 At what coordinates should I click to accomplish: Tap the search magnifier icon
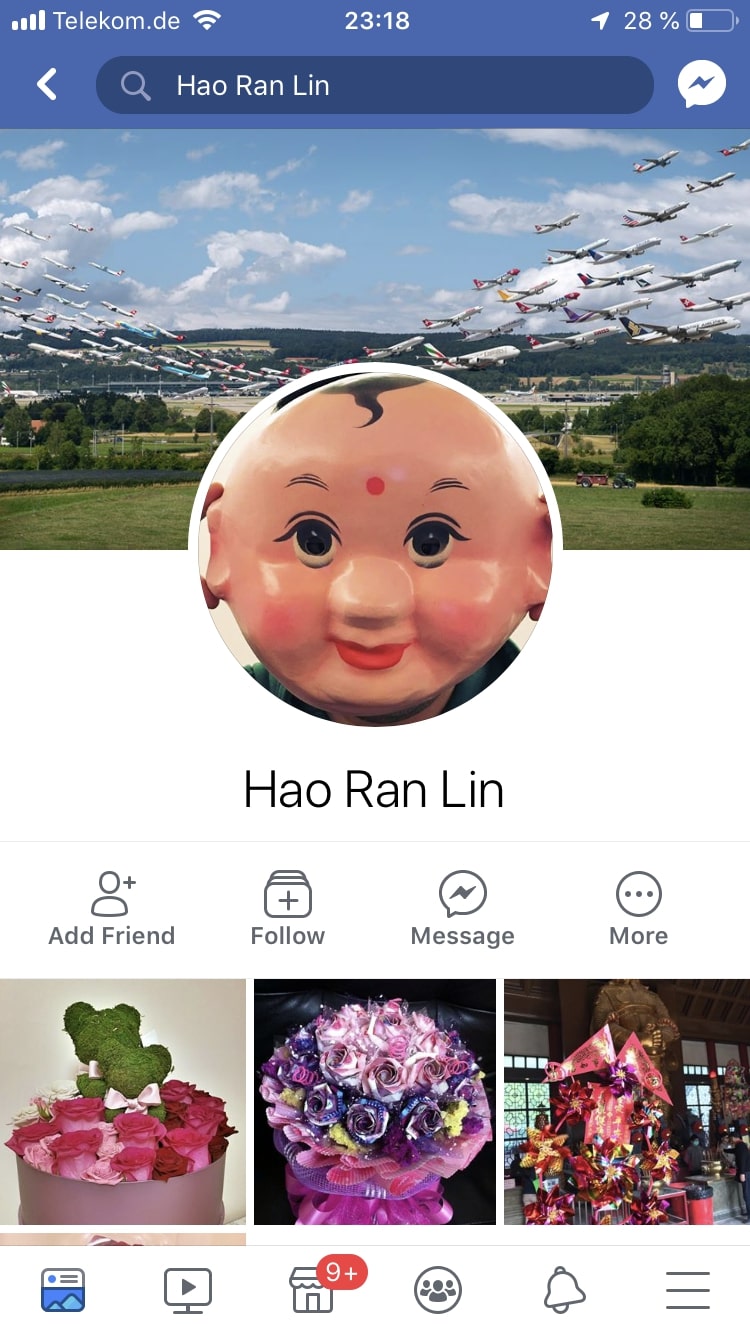tap(134, 84)
